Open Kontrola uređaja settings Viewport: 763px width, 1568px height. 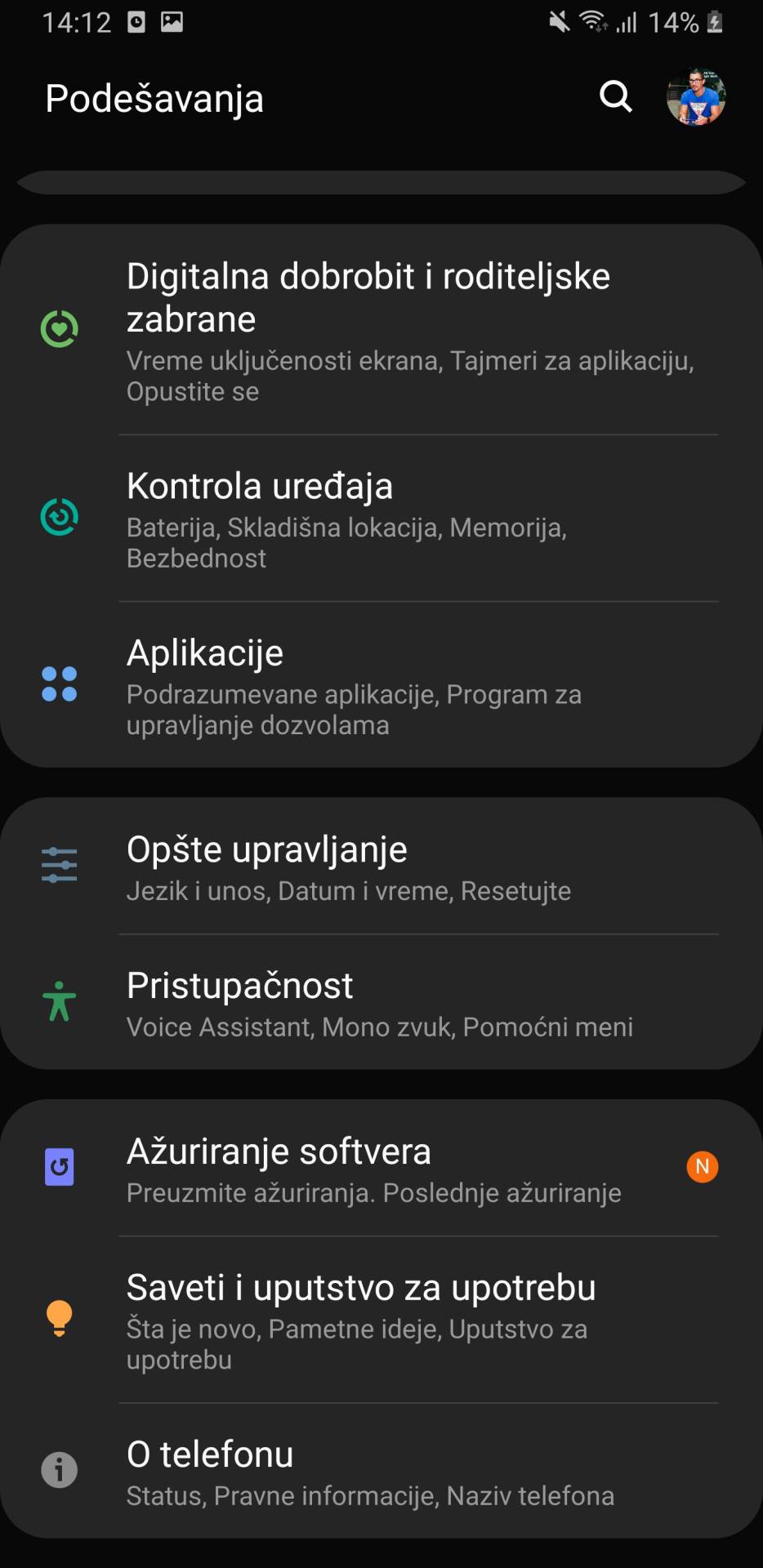point(368,514)
